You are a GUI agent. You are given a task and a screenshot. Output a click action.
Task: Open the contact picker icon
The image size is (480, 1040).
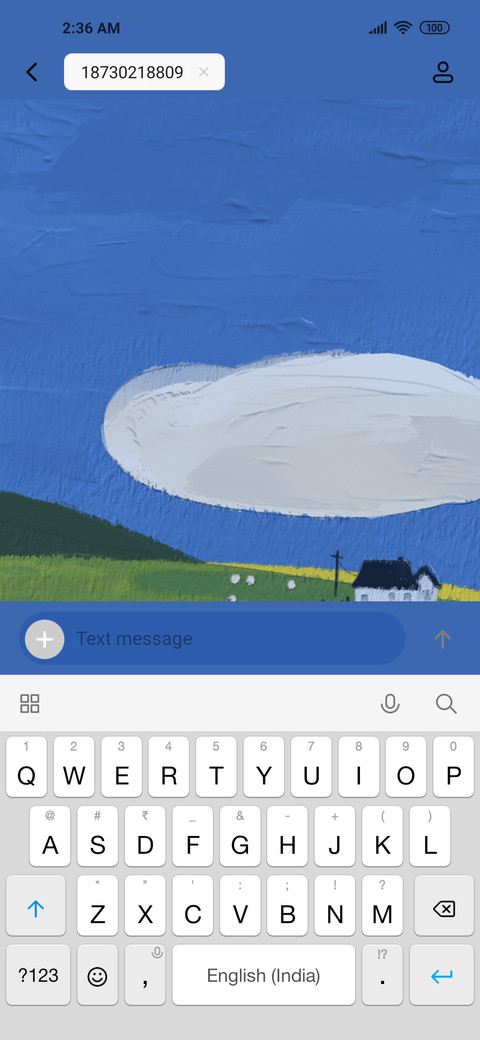[x=443, y=72]
